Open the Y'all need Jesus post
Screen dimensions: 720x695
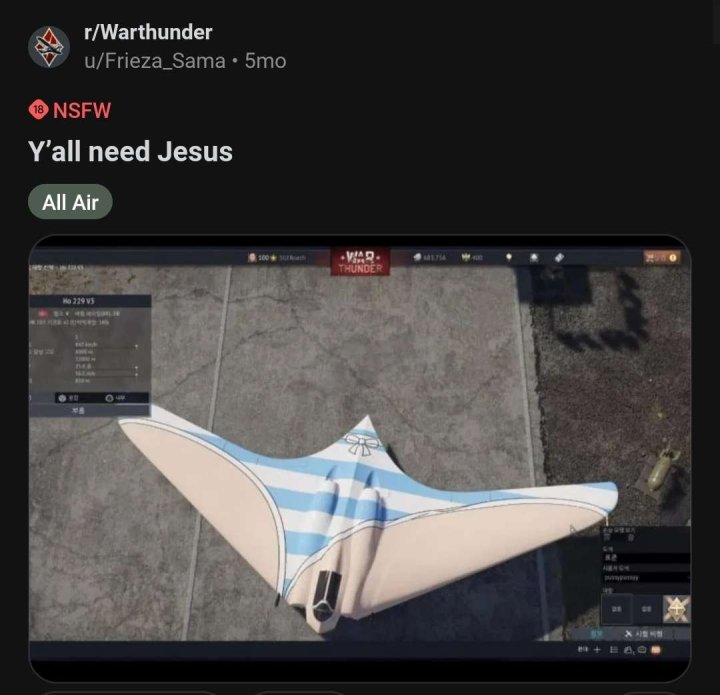(x=131, y=152)
